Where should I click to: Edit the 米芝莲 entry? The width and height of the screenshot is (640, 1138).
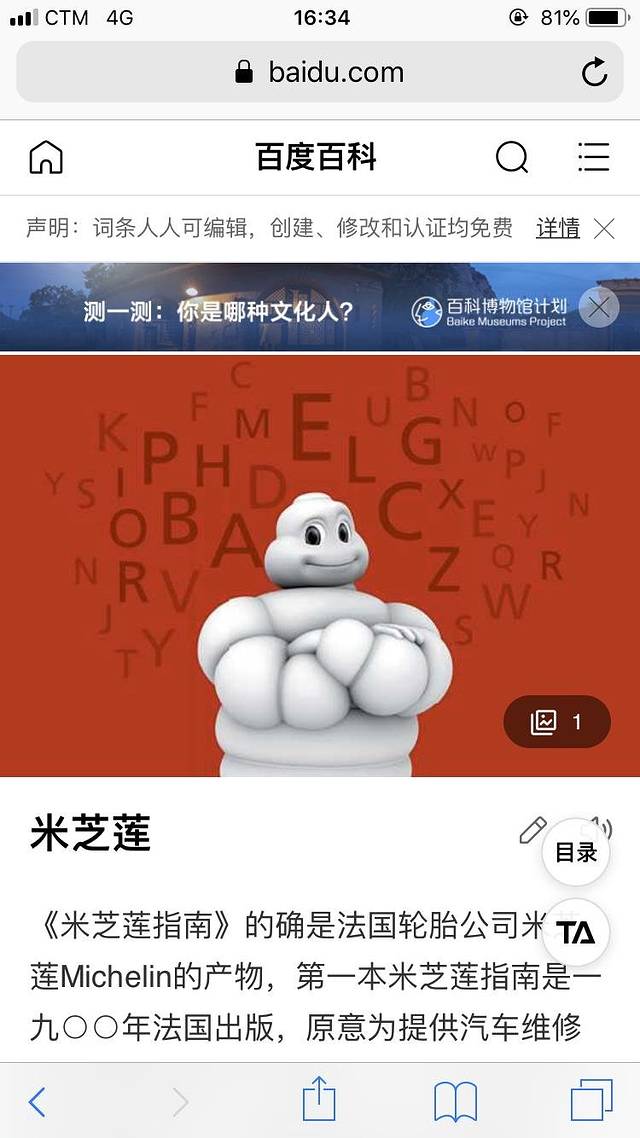point(532,830)
